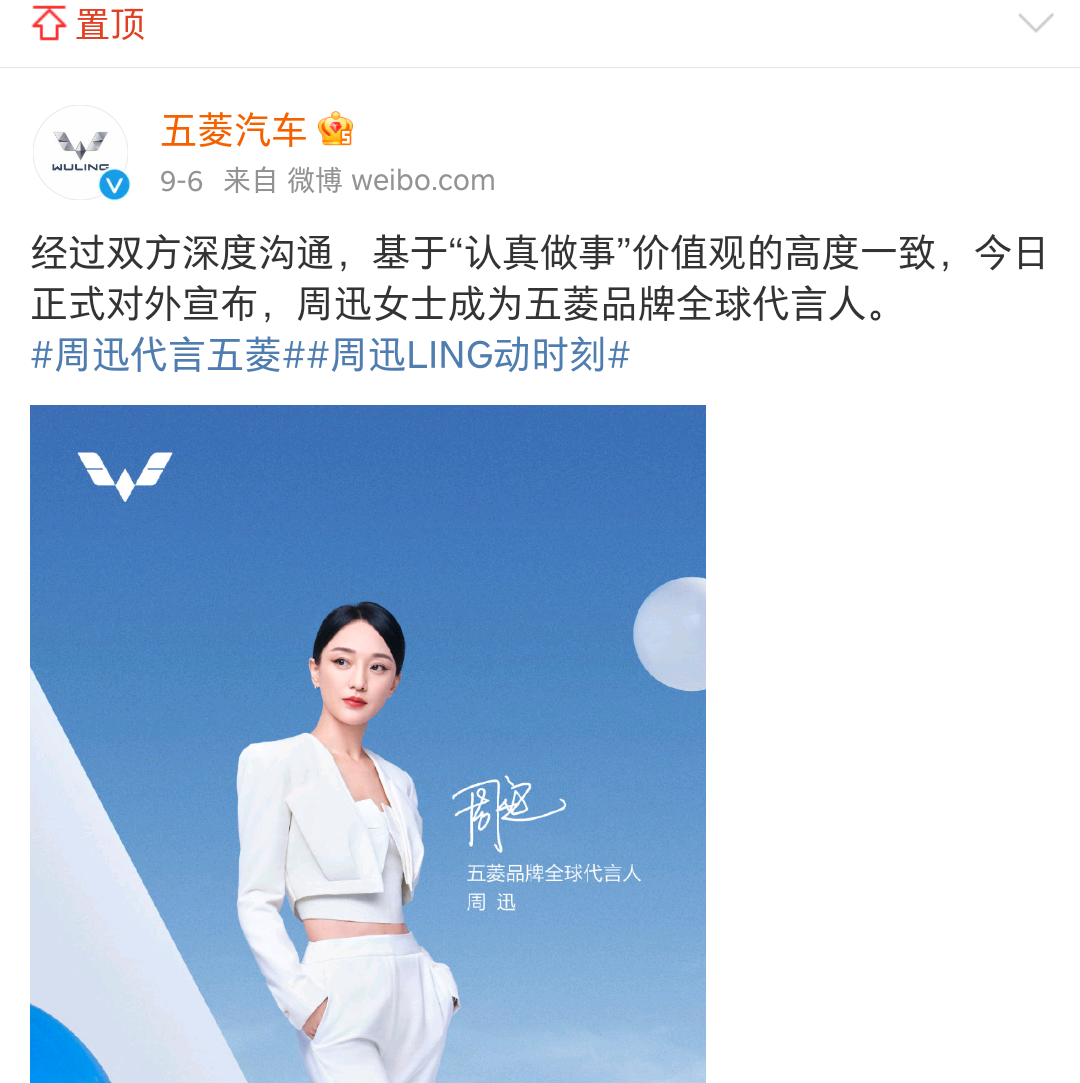Open the post options dropdown arrow
This screenshot has width=1080, height=1083.
point(1035,23)
